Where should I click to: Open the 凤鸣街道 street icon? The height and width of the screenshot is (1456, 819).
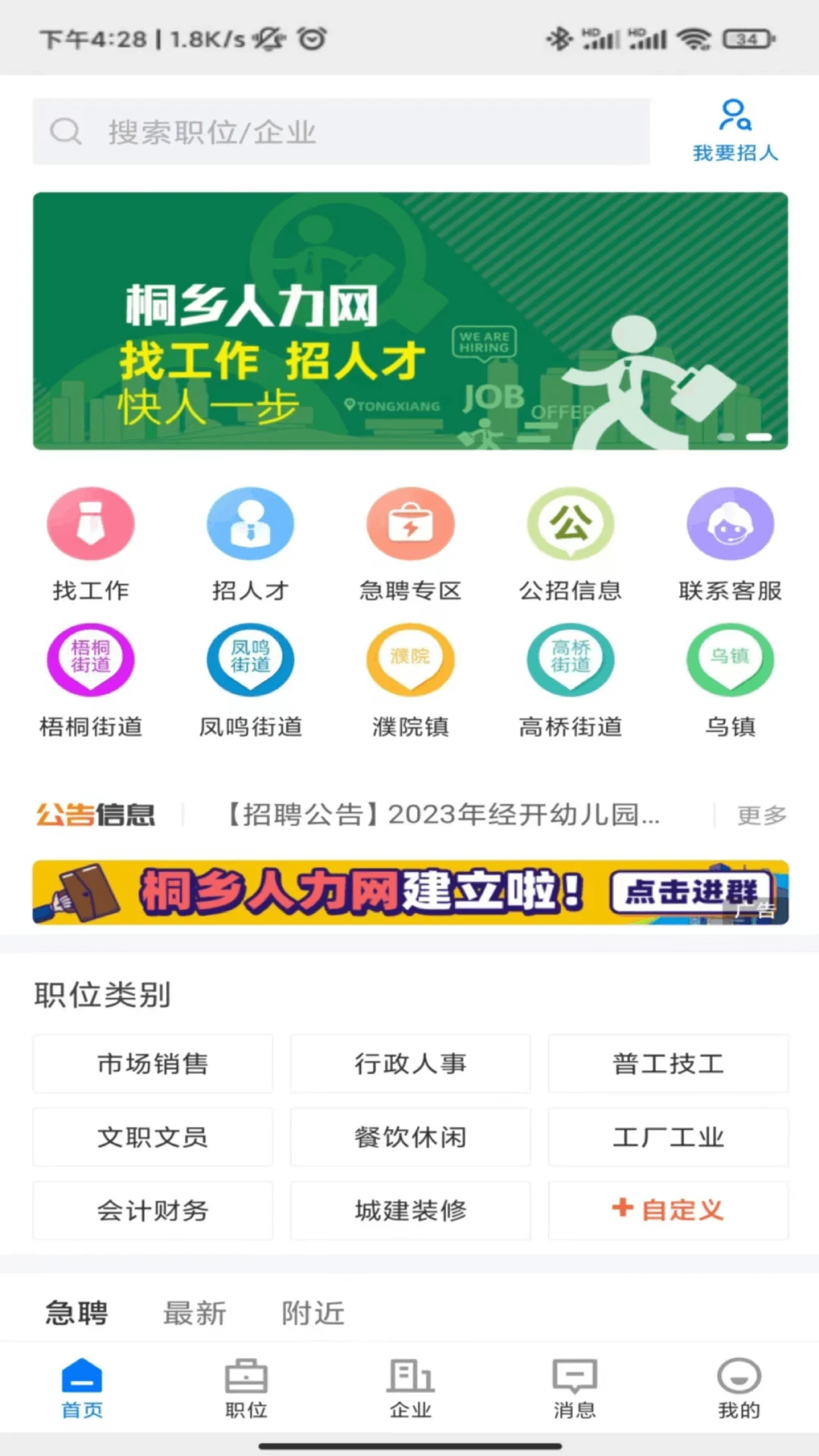(x=251, y=679)
